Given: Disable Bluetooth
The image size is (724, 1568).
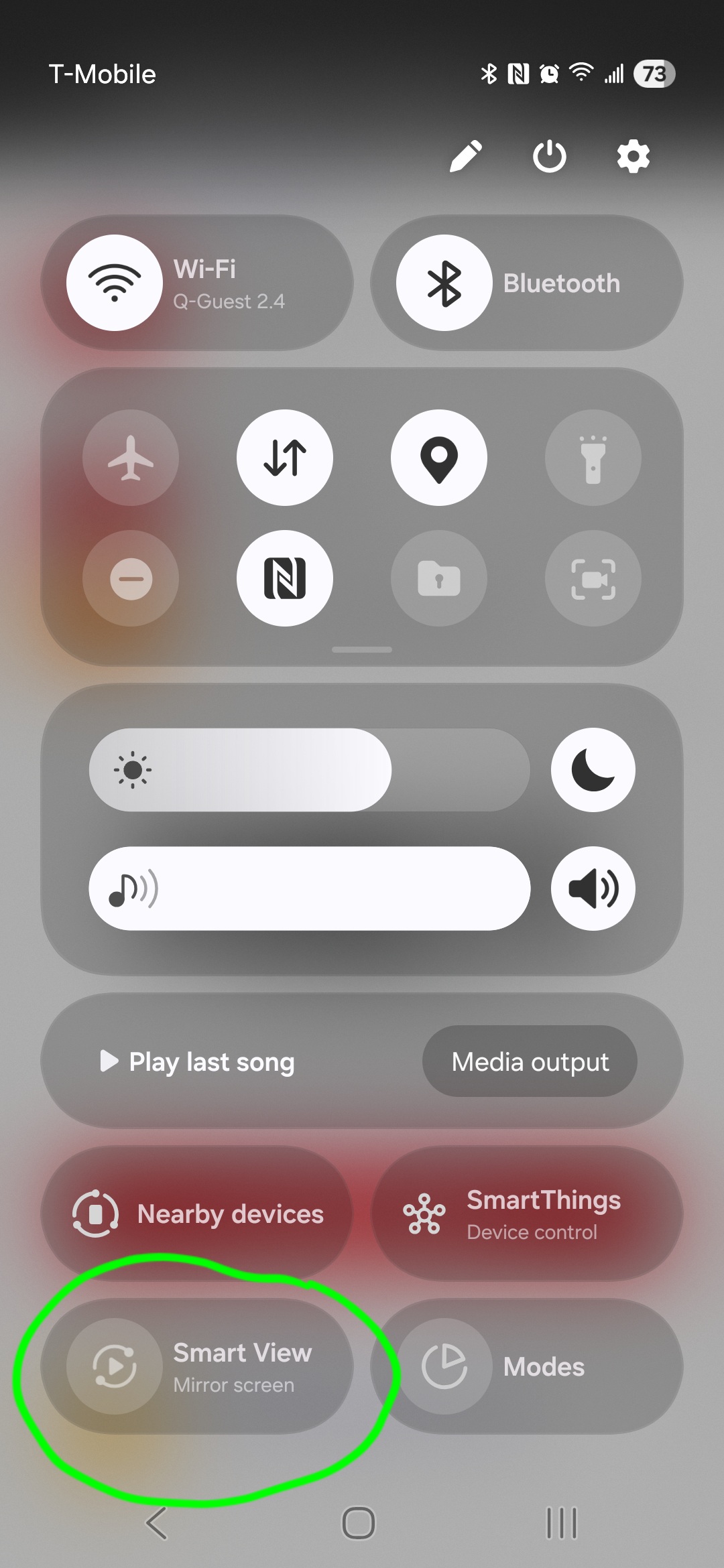Looking at the screenshot, I should [444, 283].
